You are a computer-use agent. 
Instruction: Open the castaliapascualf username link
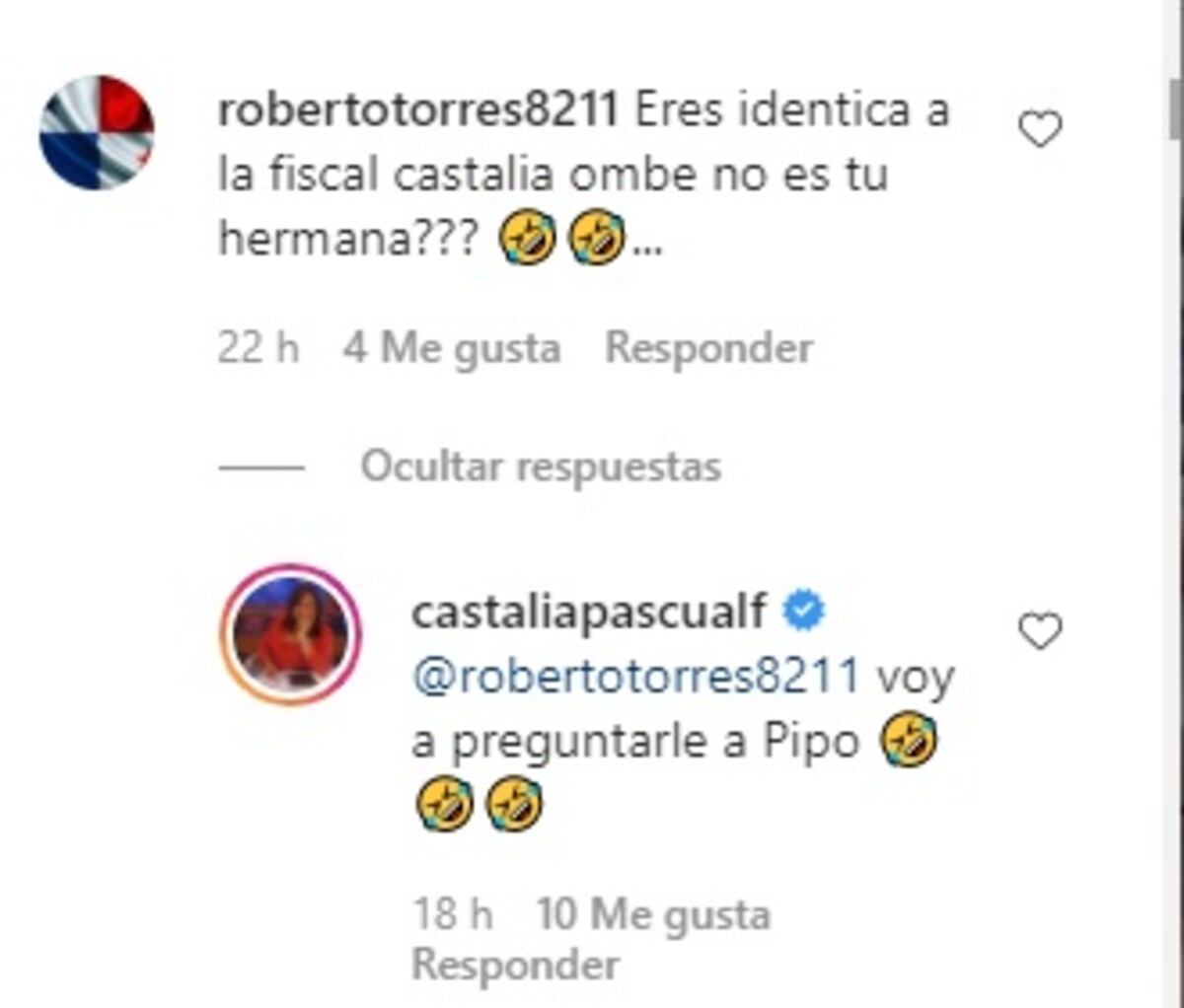pyautogui.click(x=588, y=612)
